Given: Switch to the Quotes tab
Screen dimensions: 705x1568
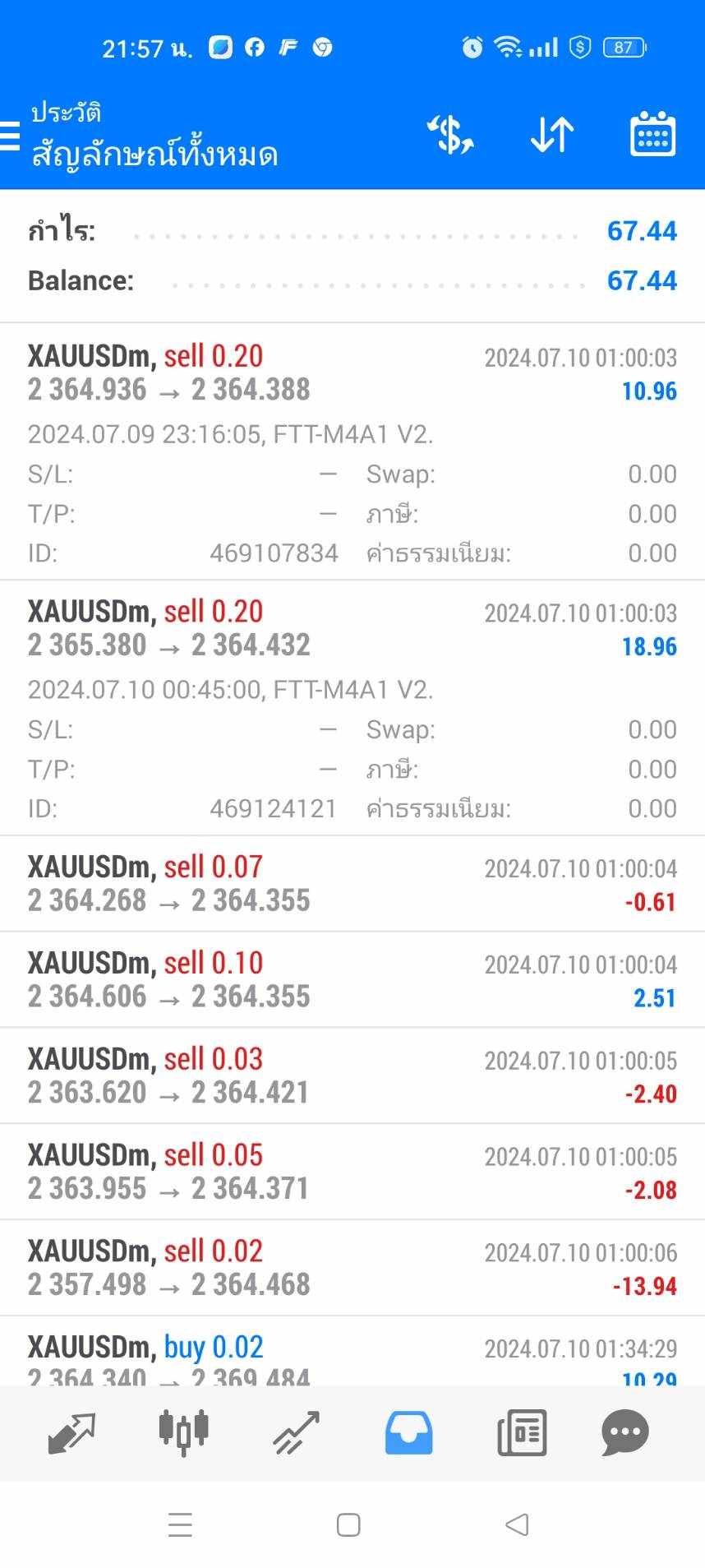Looking at the screenshot, I should click(x=71, y=1433).
